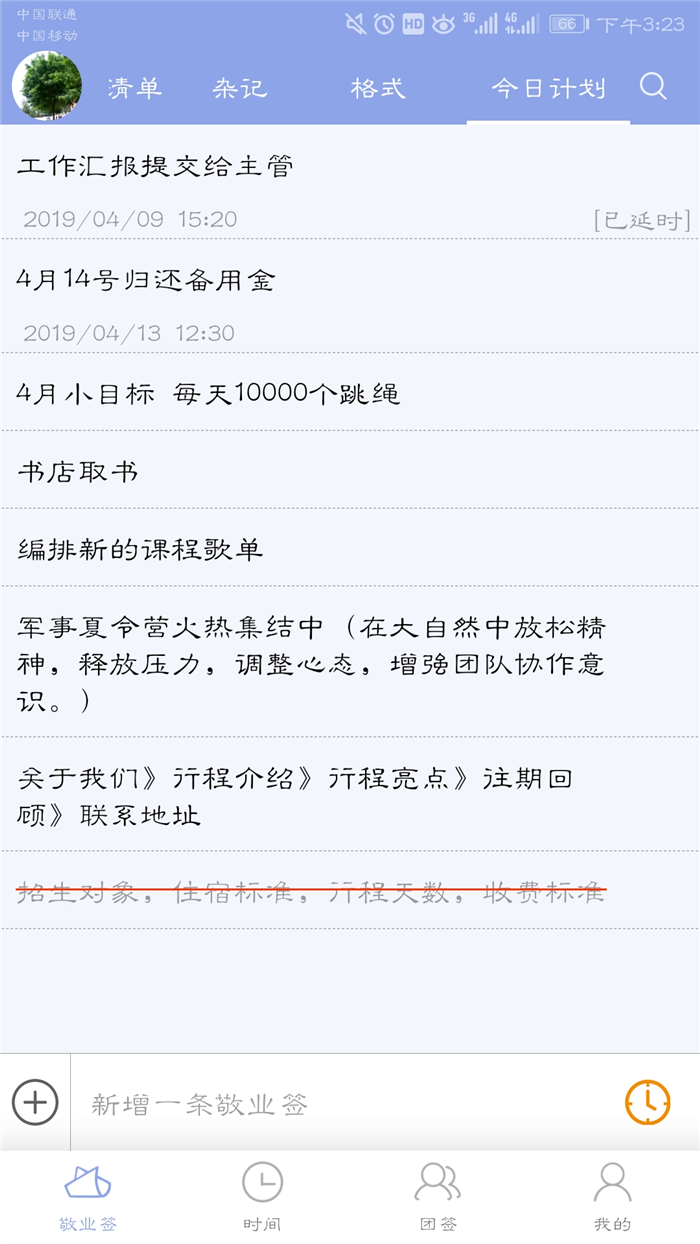This screenshot has height=1244, width=700.
Task: Switch to the 清单 tab
Action: pos(135,88)
